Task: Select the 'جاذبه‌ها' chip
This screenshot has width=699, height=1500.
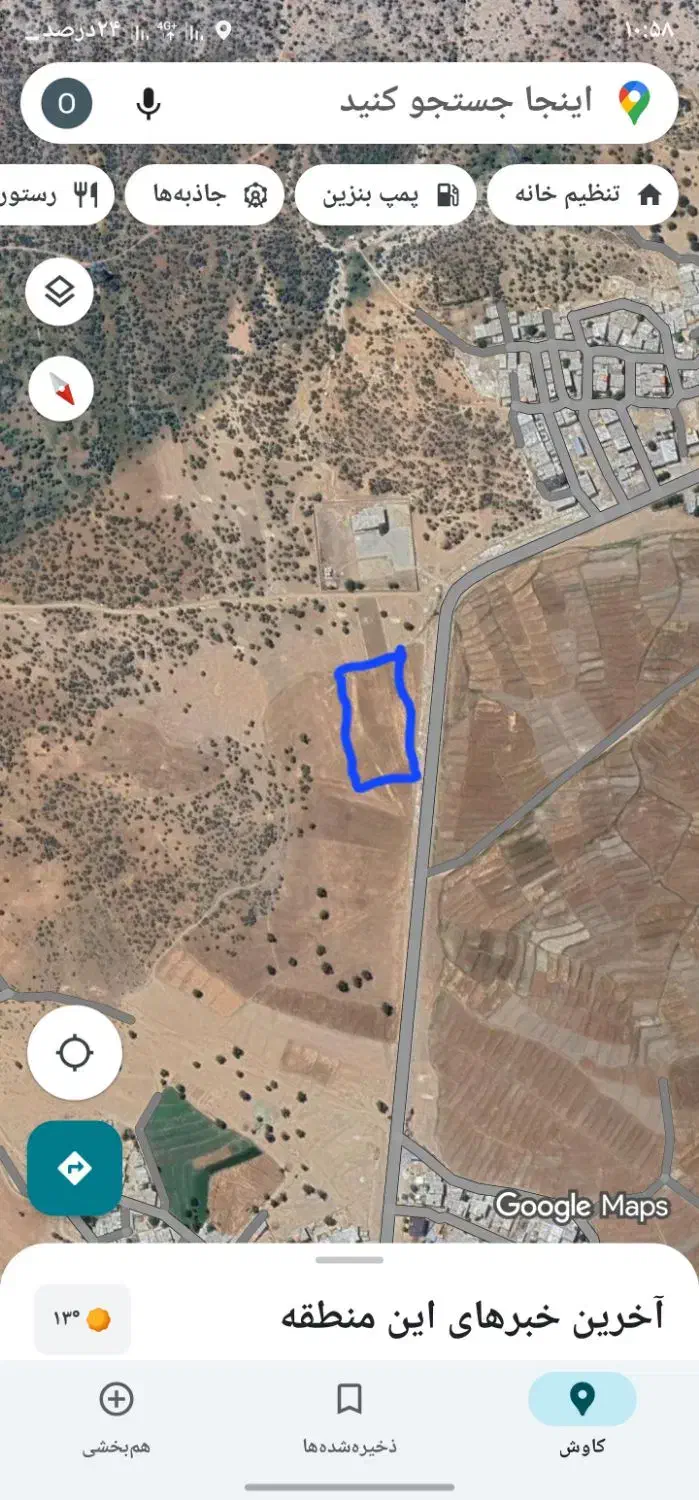Action: coord(204,195)
